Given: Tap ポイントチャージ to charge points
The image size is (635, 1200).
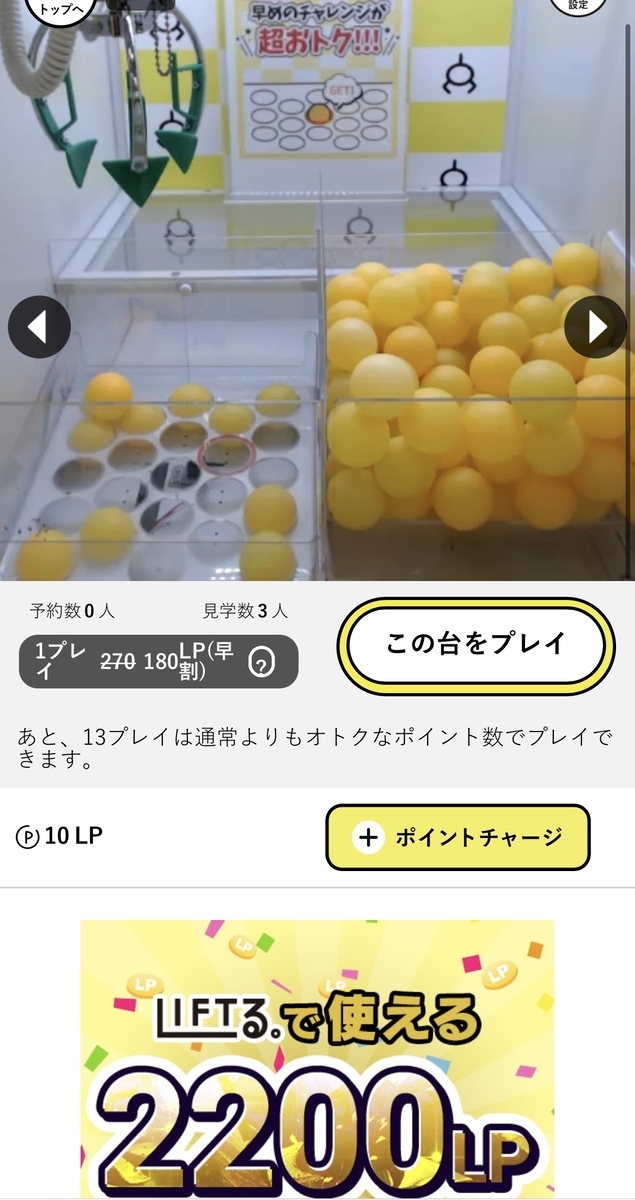Looking at the screenshot, I should [x=458, y=837].
